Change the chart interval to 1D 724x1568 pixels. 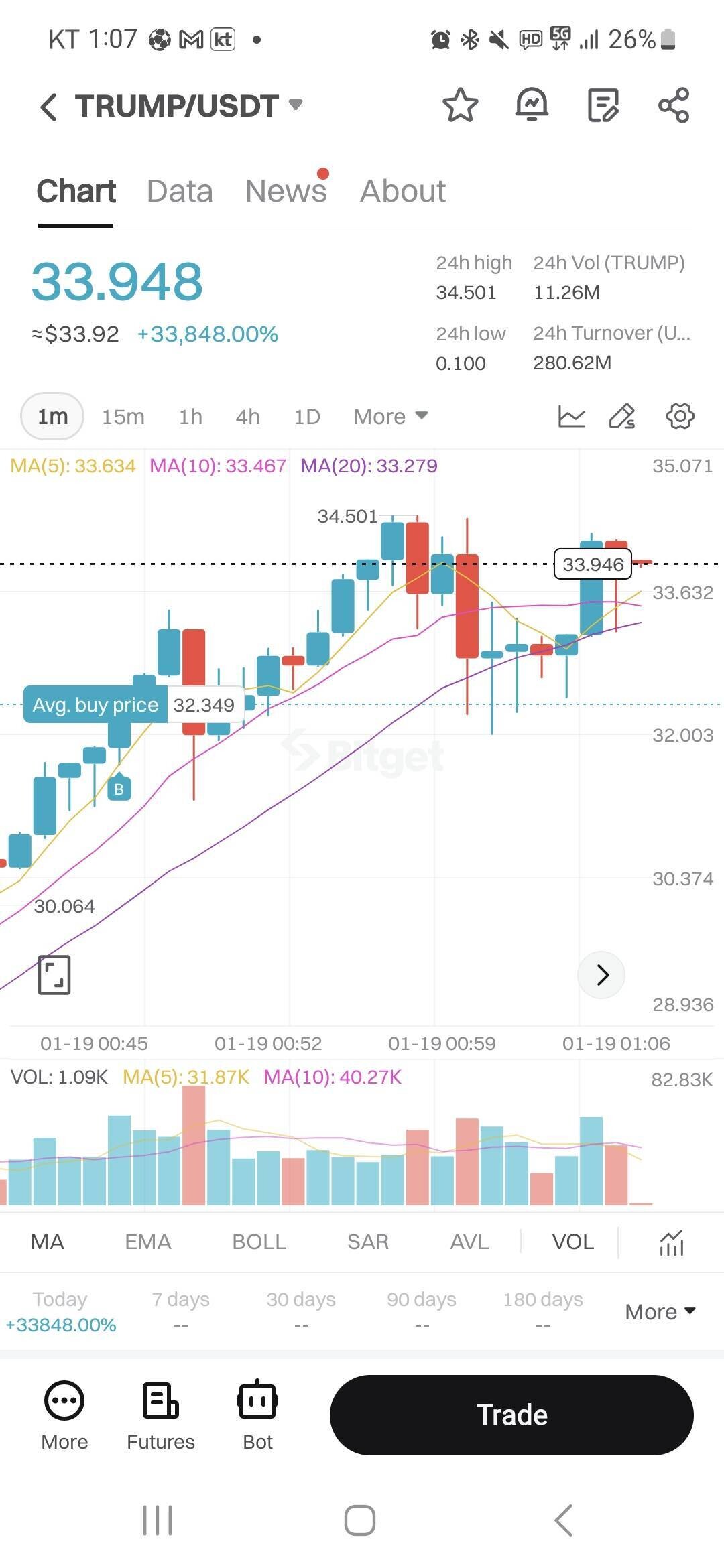307,417
